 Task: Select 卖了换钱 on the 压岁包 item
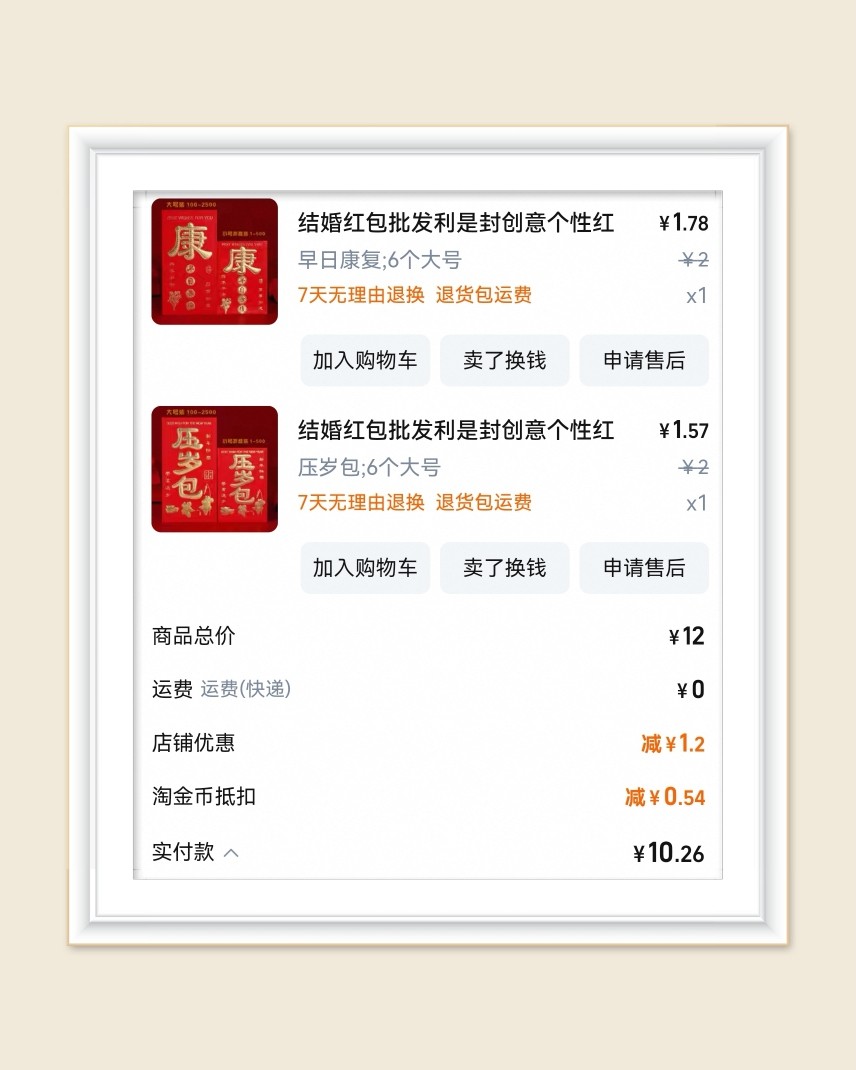(505, 567)
